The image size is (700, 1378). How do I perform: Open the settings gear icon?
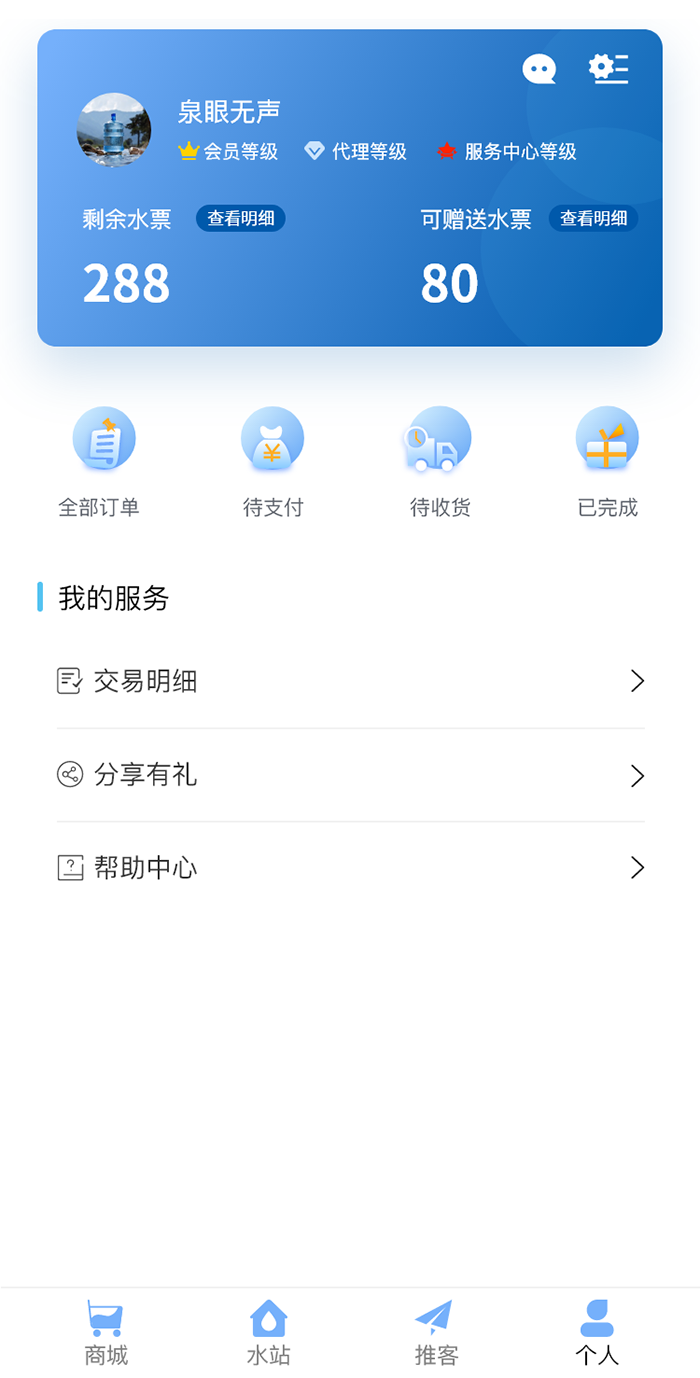pyautogui.click(x=608, y=68)
